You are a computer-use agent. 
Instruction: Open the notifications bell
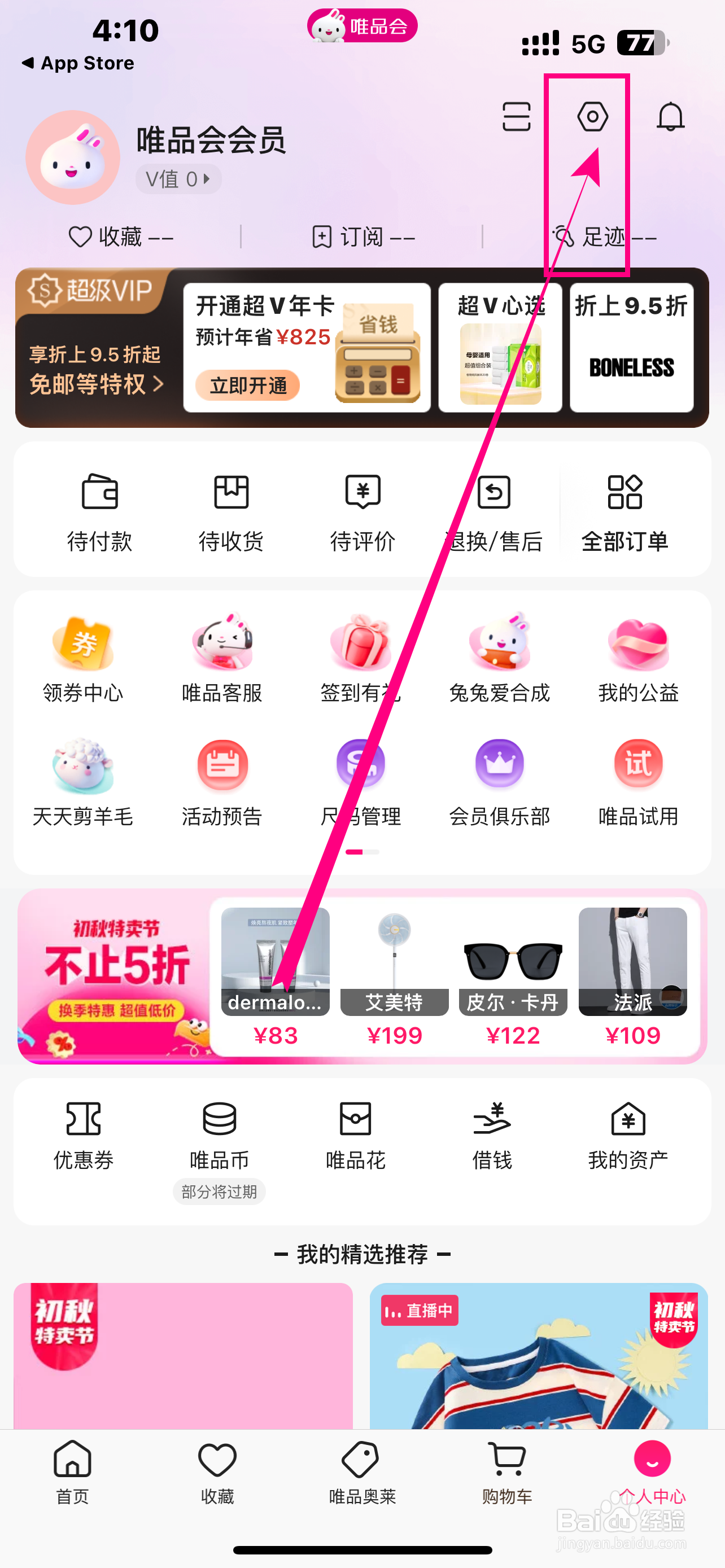[670, 116]
